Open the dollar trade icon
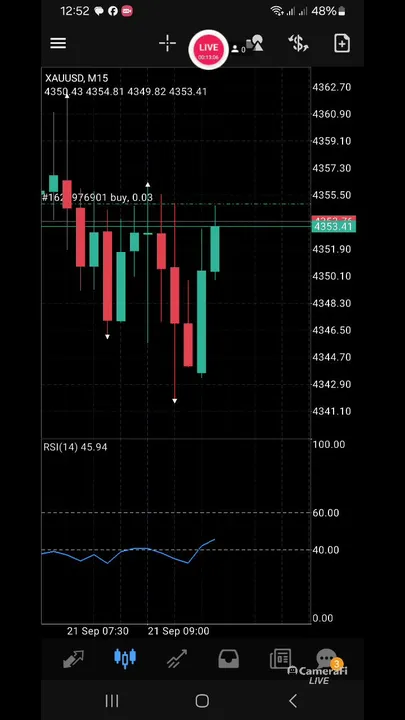 [298, 44]
